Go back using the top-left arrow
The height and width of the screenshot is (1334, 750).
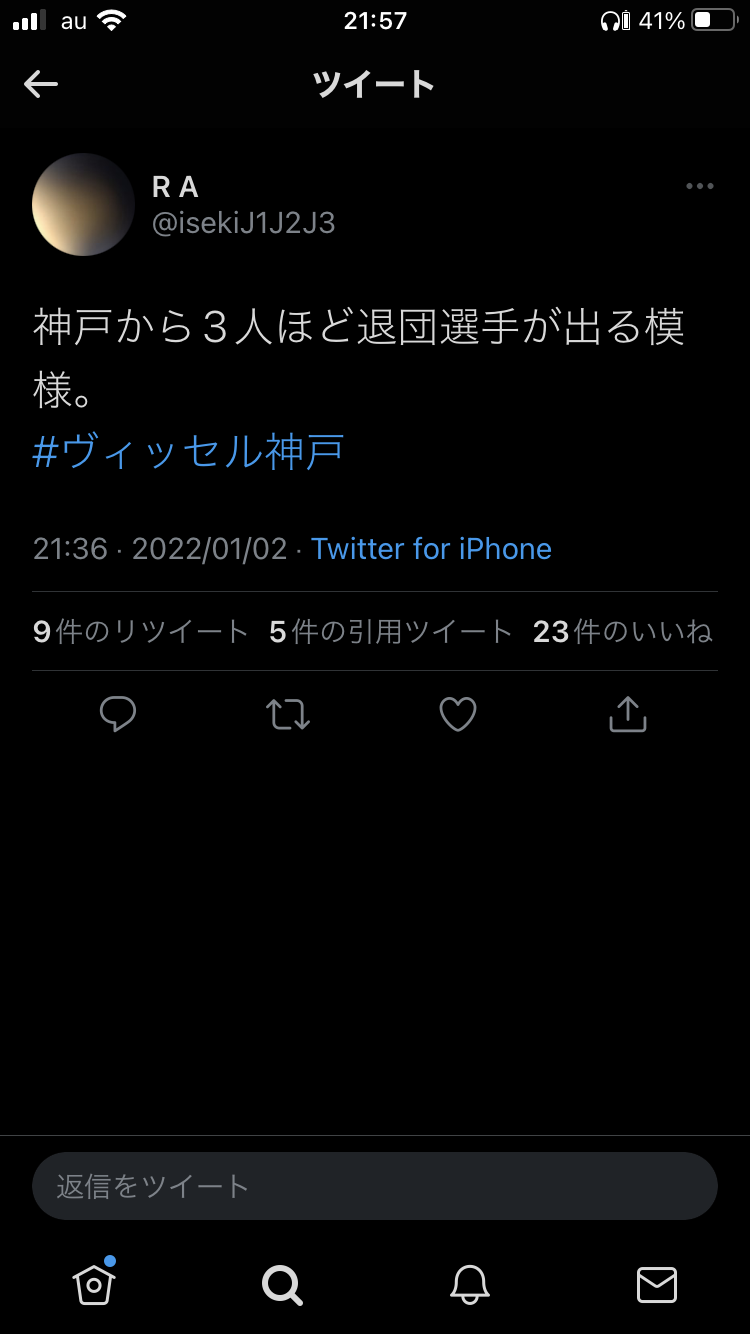point(41,85)
